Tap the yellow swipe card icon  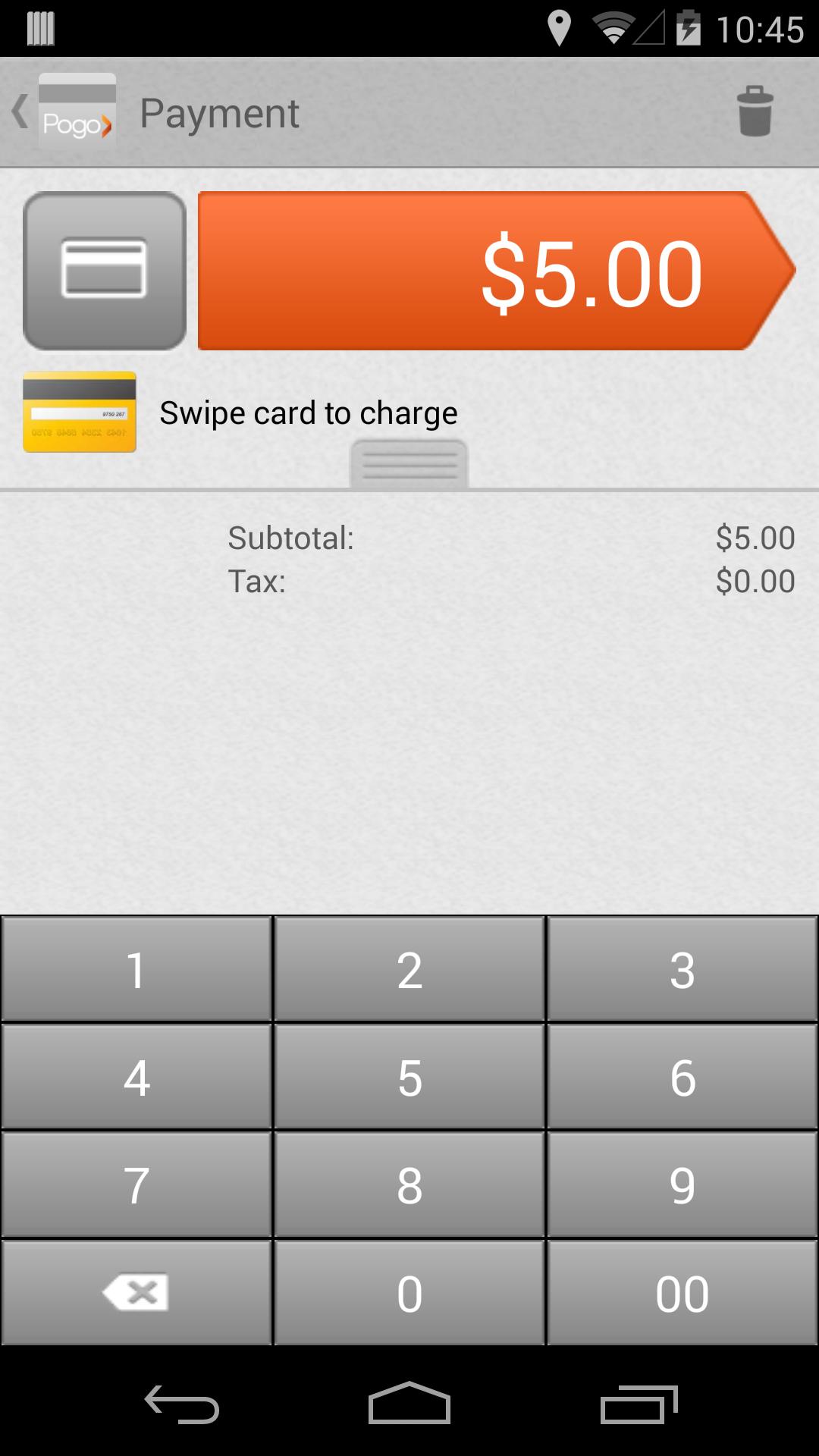(x=78, y=412)
